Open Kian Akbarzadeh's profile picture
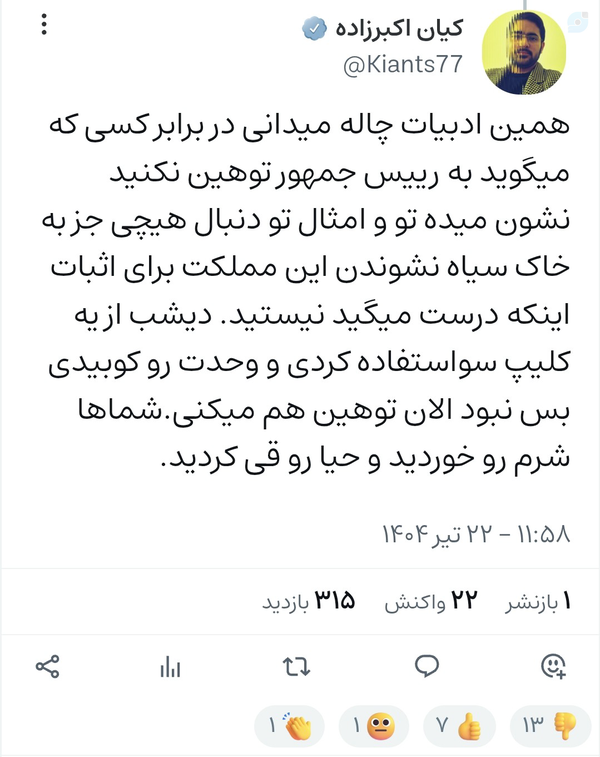Image resolution: width=600 pixels, height=757 pixels. pyautogui.click(x=523, y=52)
